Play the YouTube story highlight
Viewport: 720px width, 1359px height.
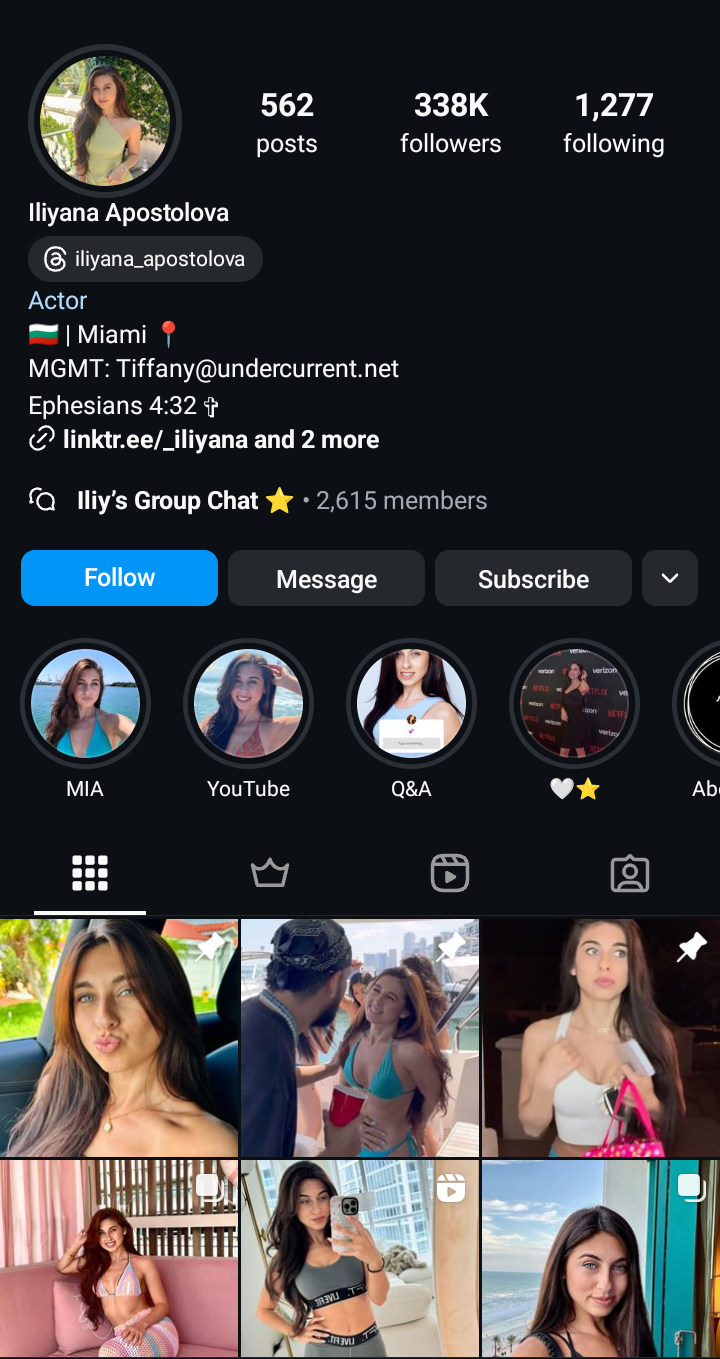pyautogui.click(x=248, y=703)
